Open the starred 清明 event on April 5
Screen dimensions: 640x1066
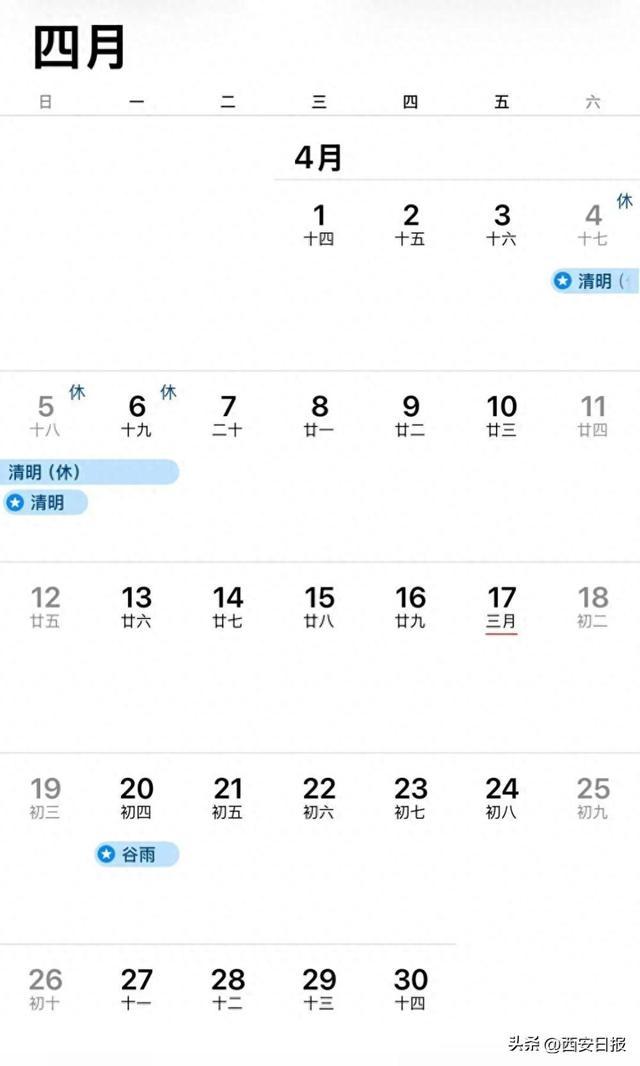click(45, 503)
